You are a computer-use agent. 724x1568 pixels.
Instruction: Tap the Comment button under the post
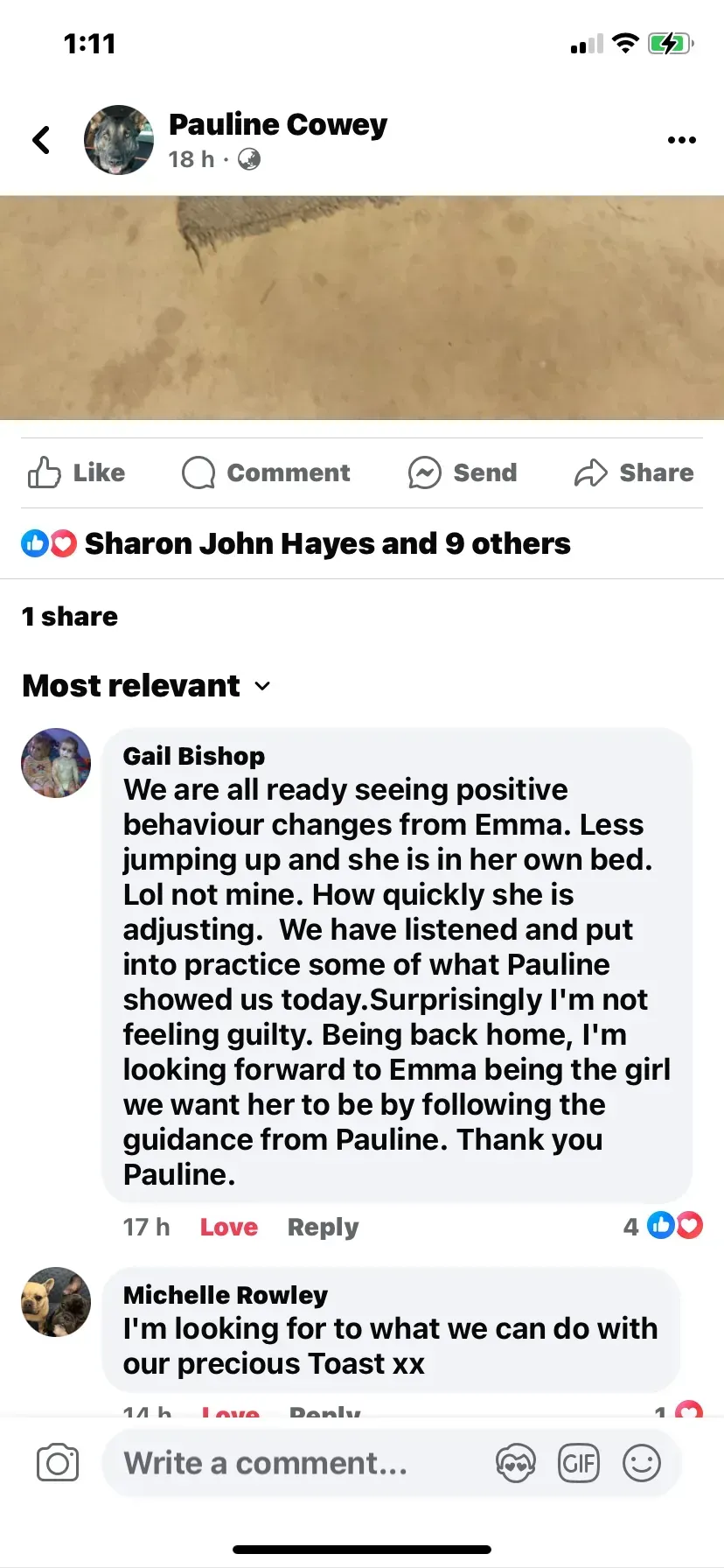point(266,472)
